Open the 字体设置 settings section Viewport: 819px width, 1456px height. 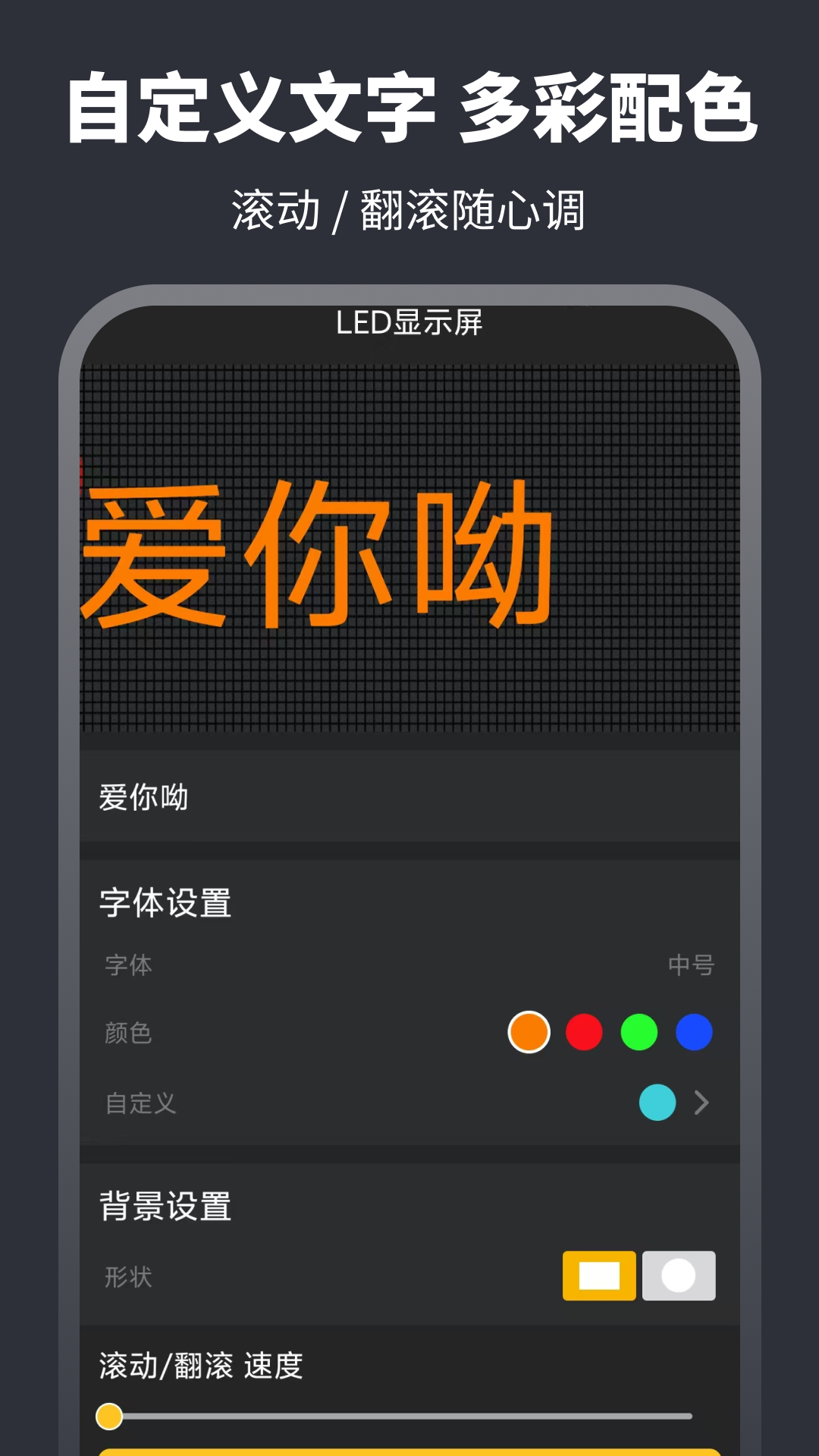click(x=165, y=902)
